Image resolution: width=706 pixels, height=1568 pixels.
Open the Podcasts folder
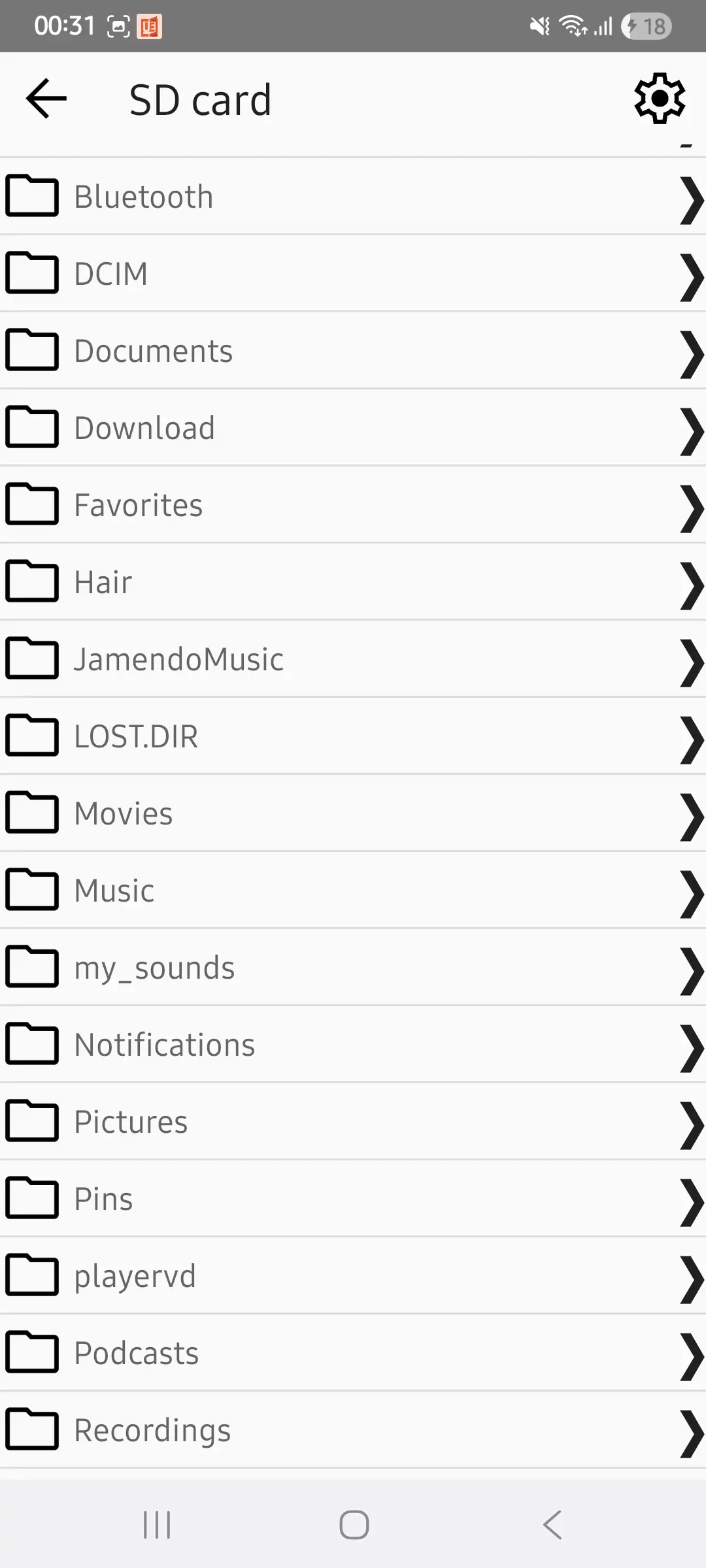point(353,1352)
